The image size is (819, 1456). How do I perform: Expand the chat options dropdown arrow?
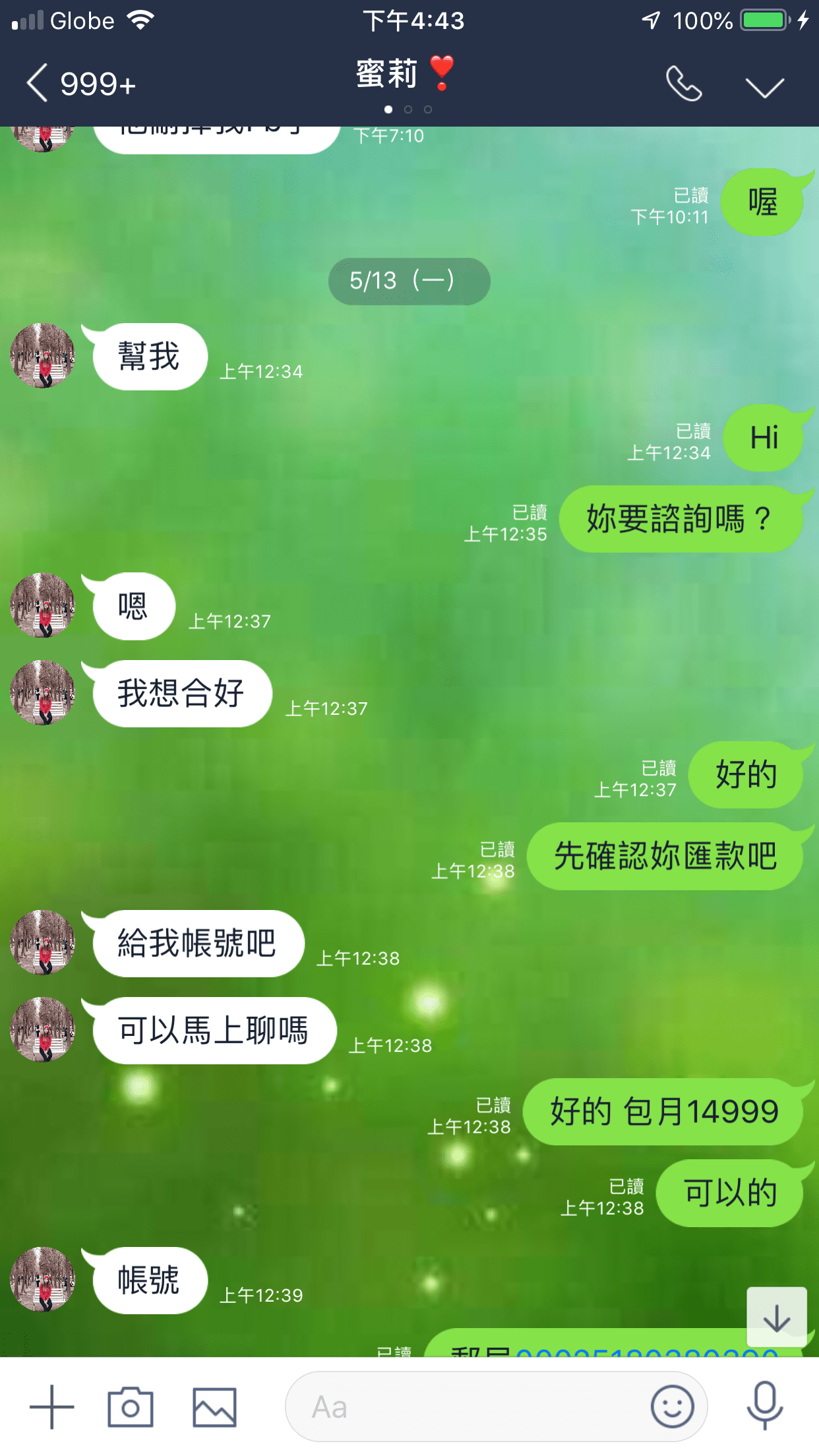click(764, 86)
